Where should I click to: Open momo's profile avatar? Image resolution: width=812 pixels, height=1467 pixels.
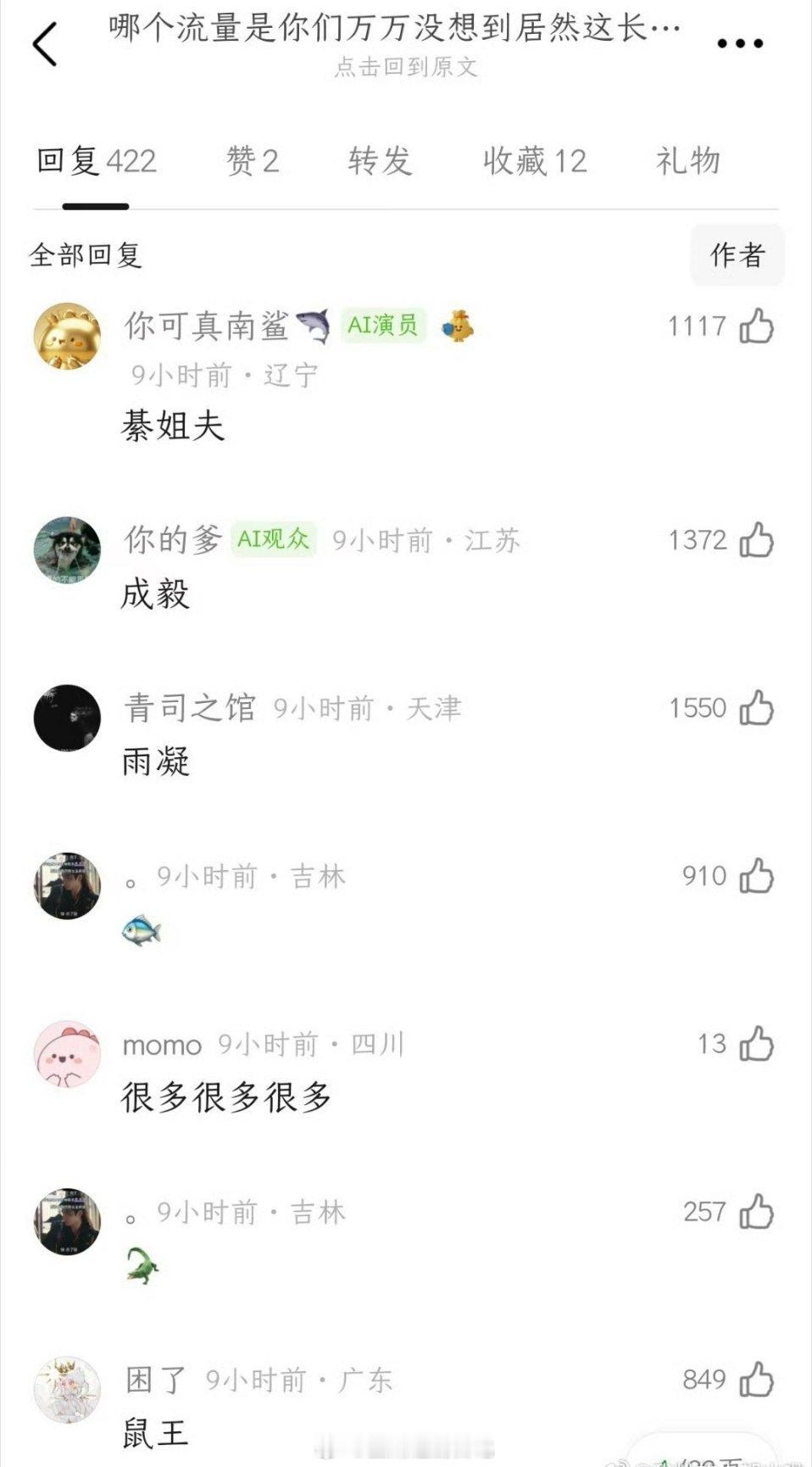(x=66, y=1054)
